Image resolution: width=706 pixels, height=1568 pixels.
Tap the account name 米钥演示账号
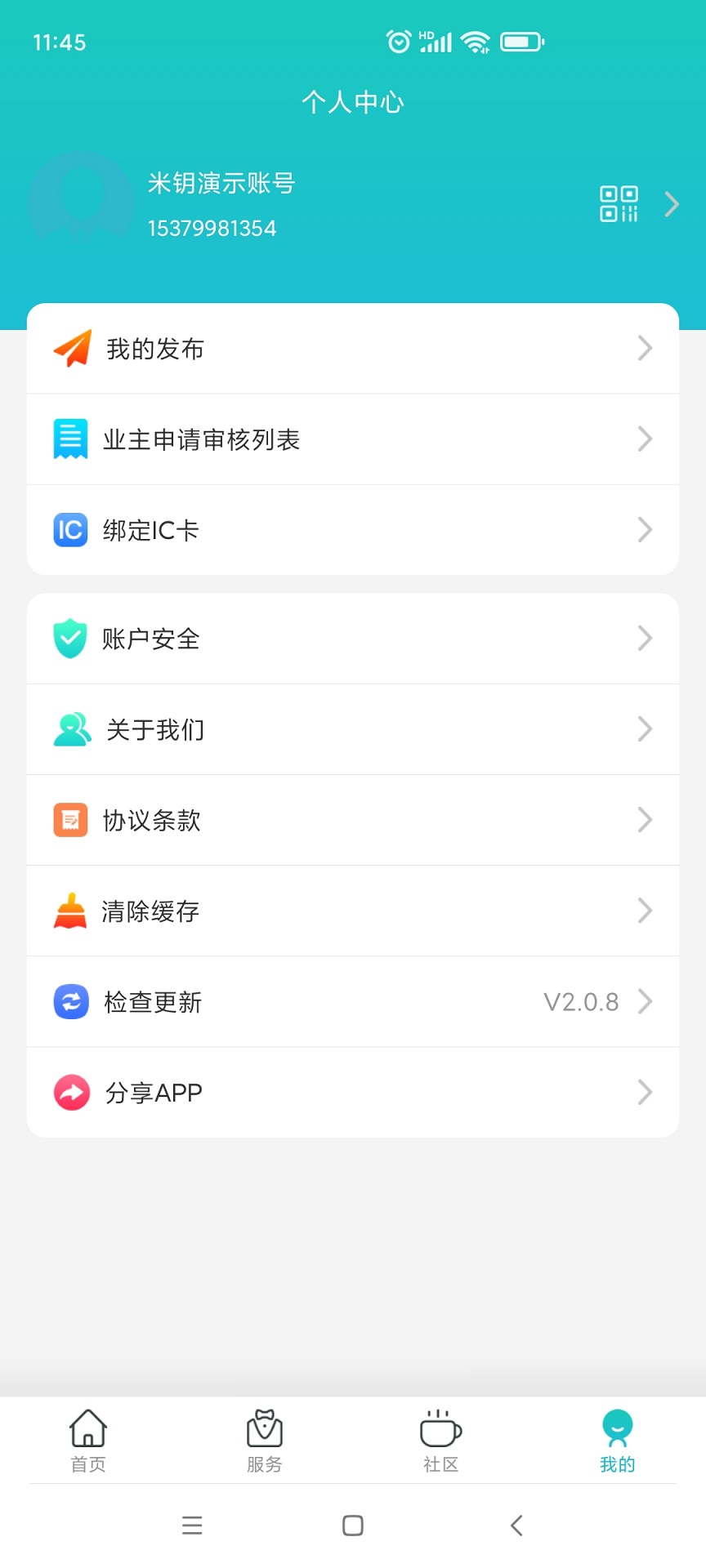pos(219,183)
